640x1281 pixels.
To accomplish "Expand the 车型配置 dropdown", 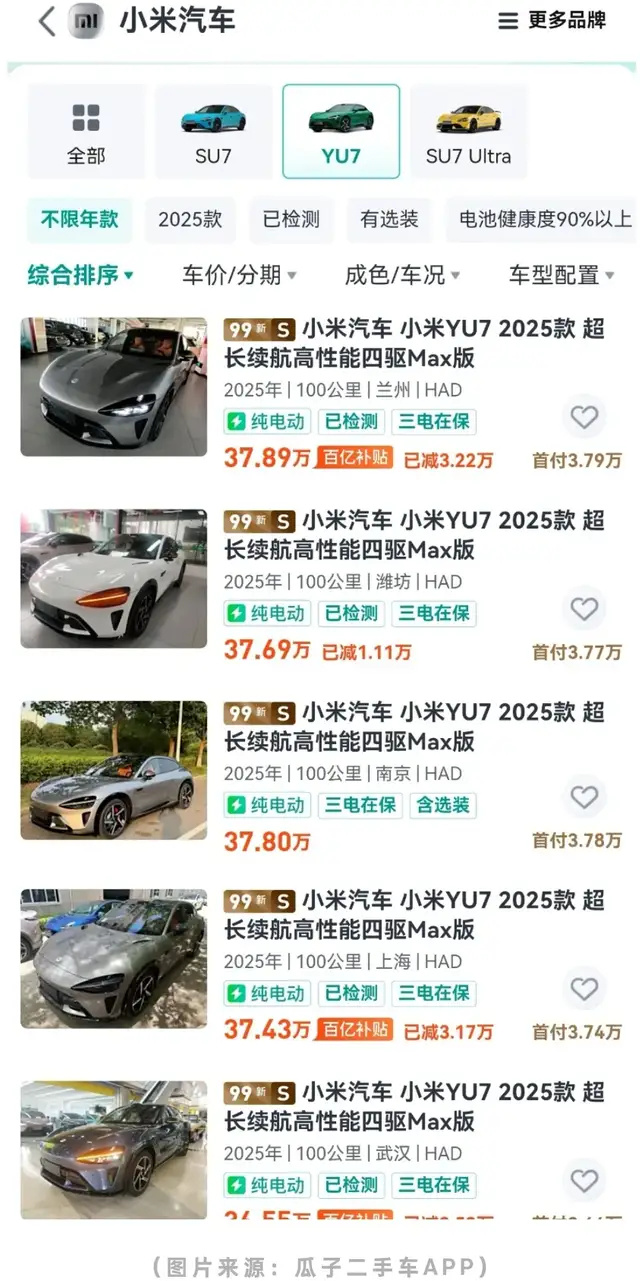I will pyautogui.click(x=560, y=275).
